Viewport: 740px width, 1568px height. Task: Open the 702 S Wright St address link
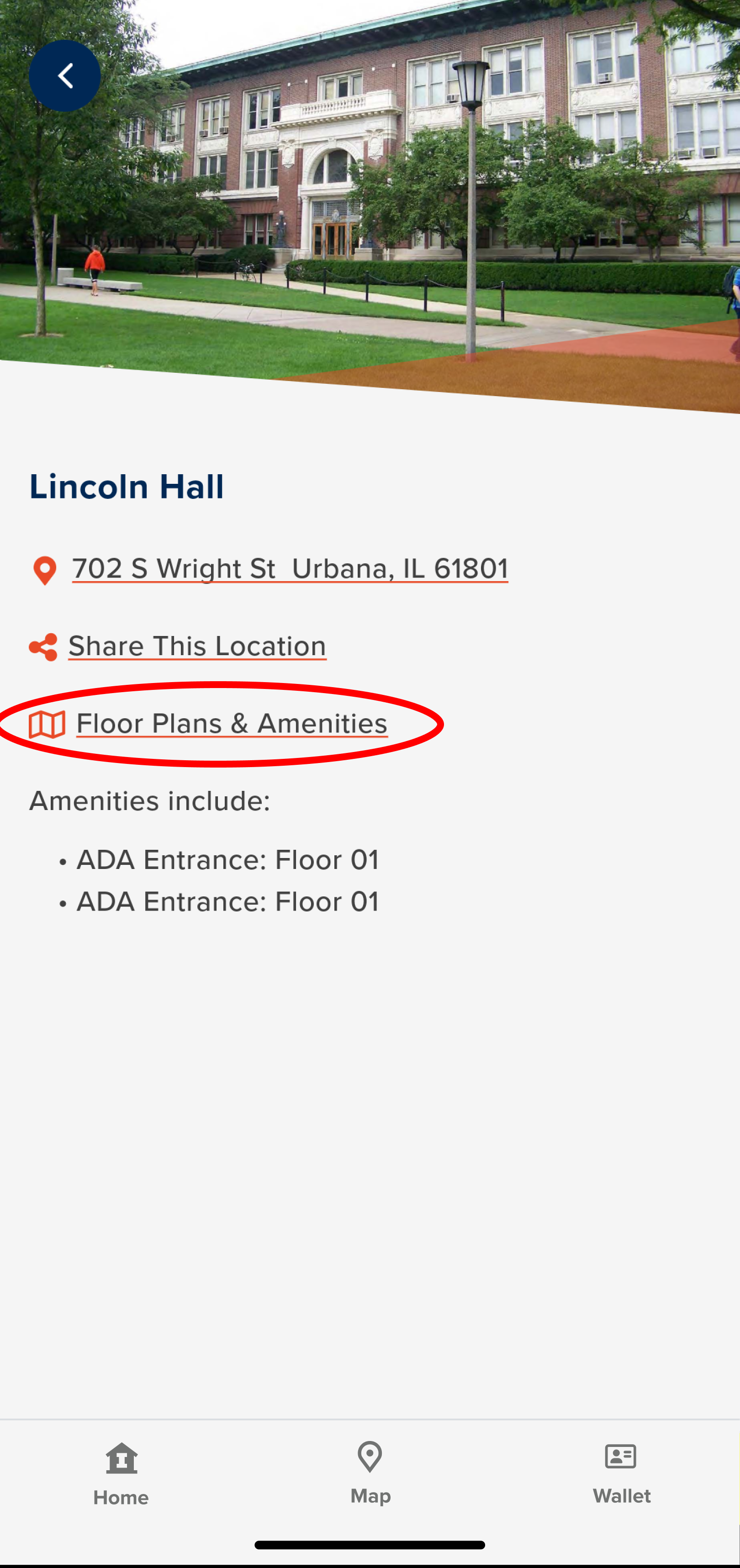[290, 568]
